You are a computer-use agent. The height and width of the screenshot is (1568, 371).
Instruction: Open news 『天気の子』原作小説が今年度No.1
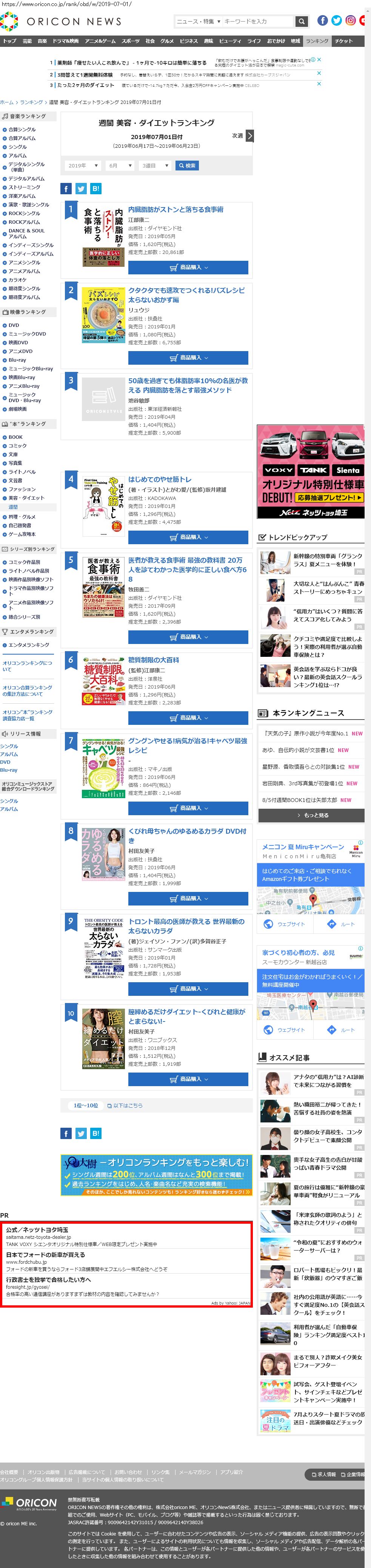[x=305, y=734]
